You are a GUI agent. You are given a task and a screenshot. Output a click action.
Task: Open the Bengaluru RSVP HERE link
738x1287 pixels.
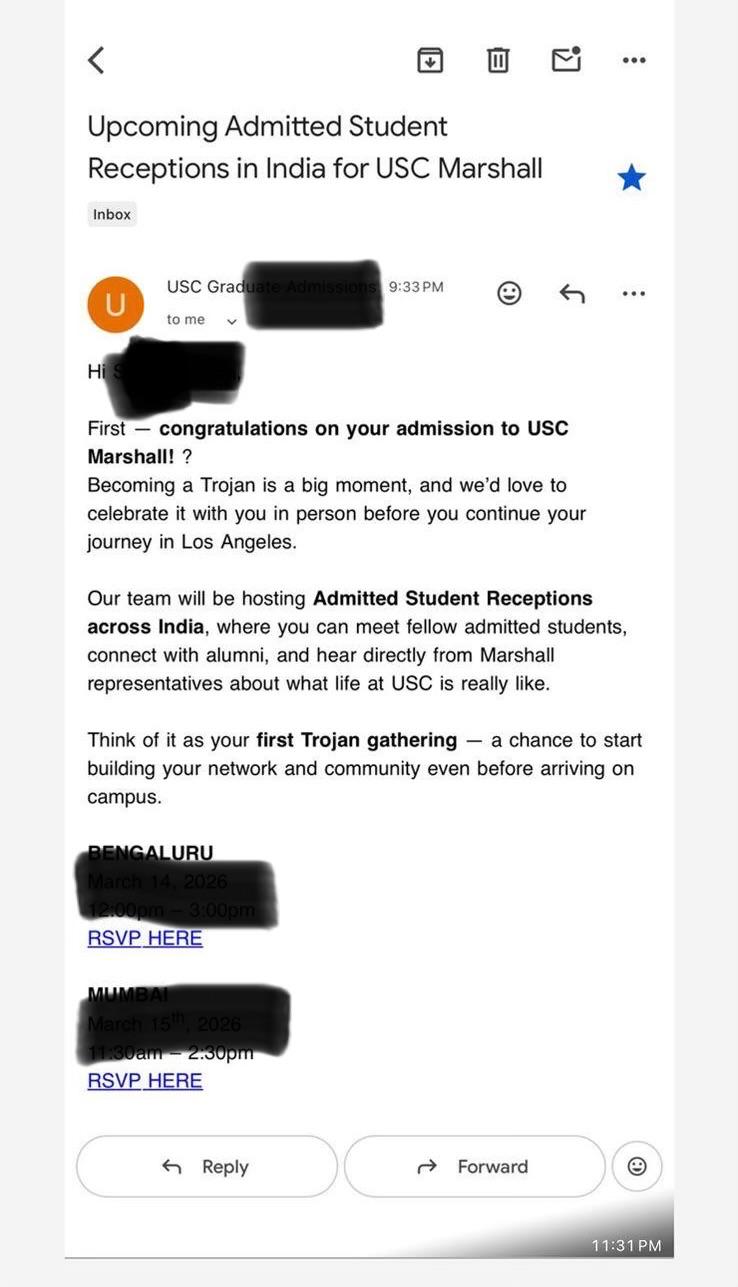point(145,938)
